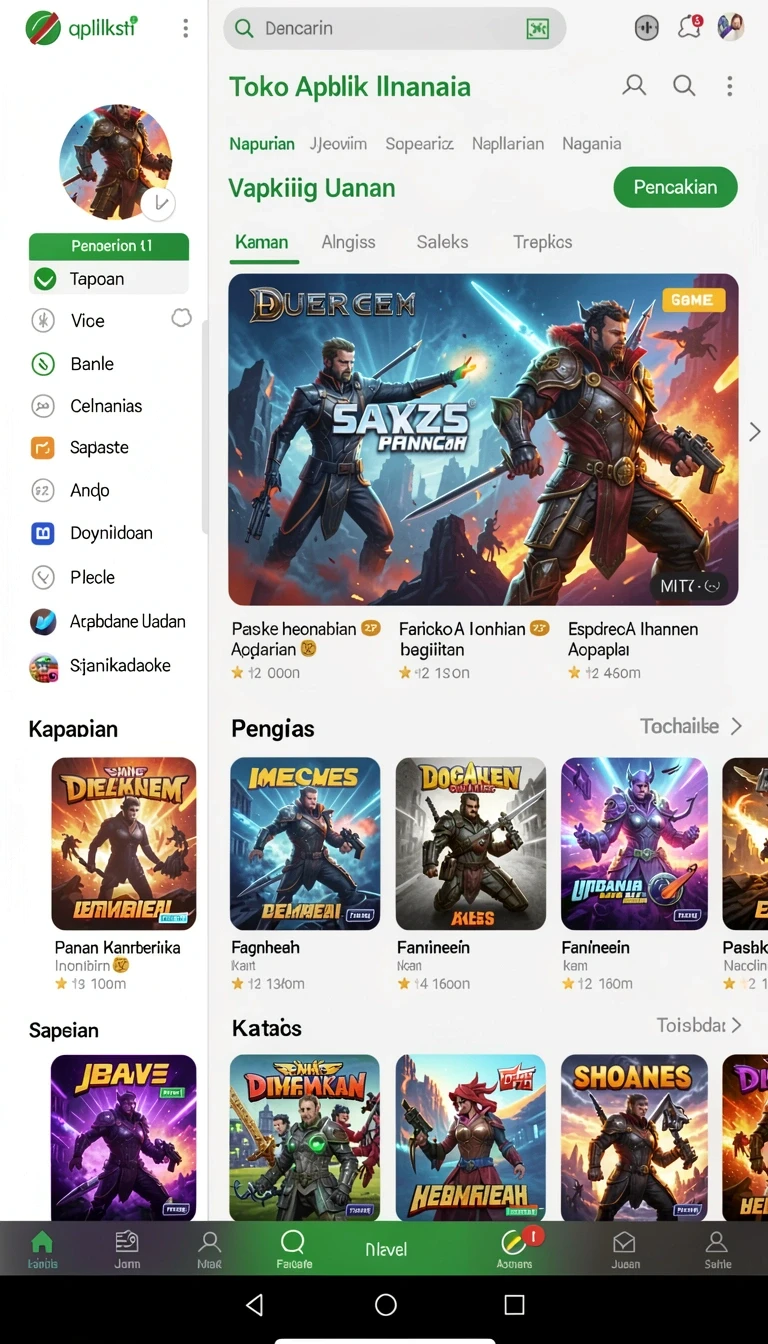
Task: Go to the next featured banner
Action: 755,432
